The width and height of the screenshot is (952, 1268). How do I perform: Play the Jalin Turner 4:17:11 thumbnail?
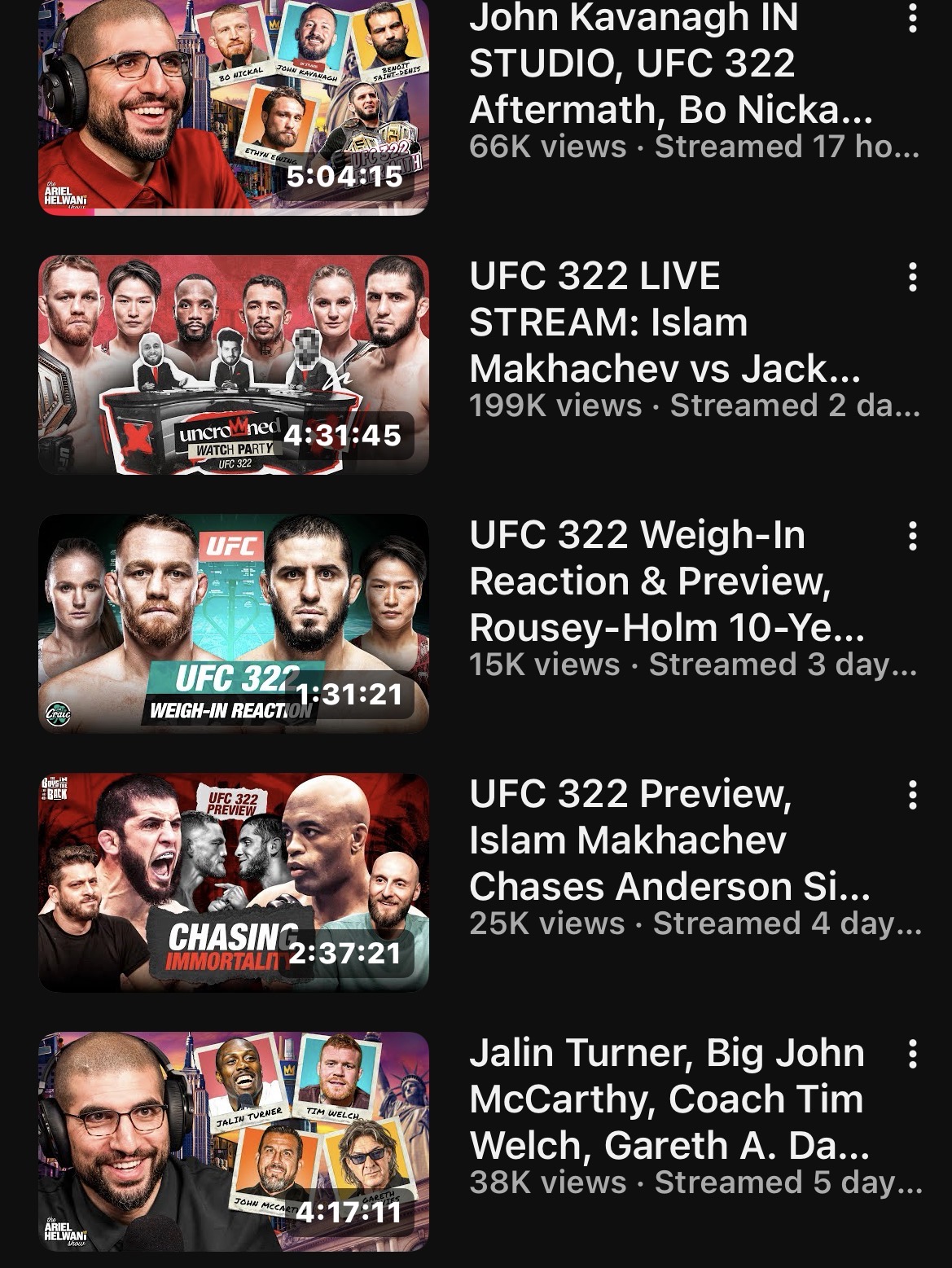pos(233,1141)
